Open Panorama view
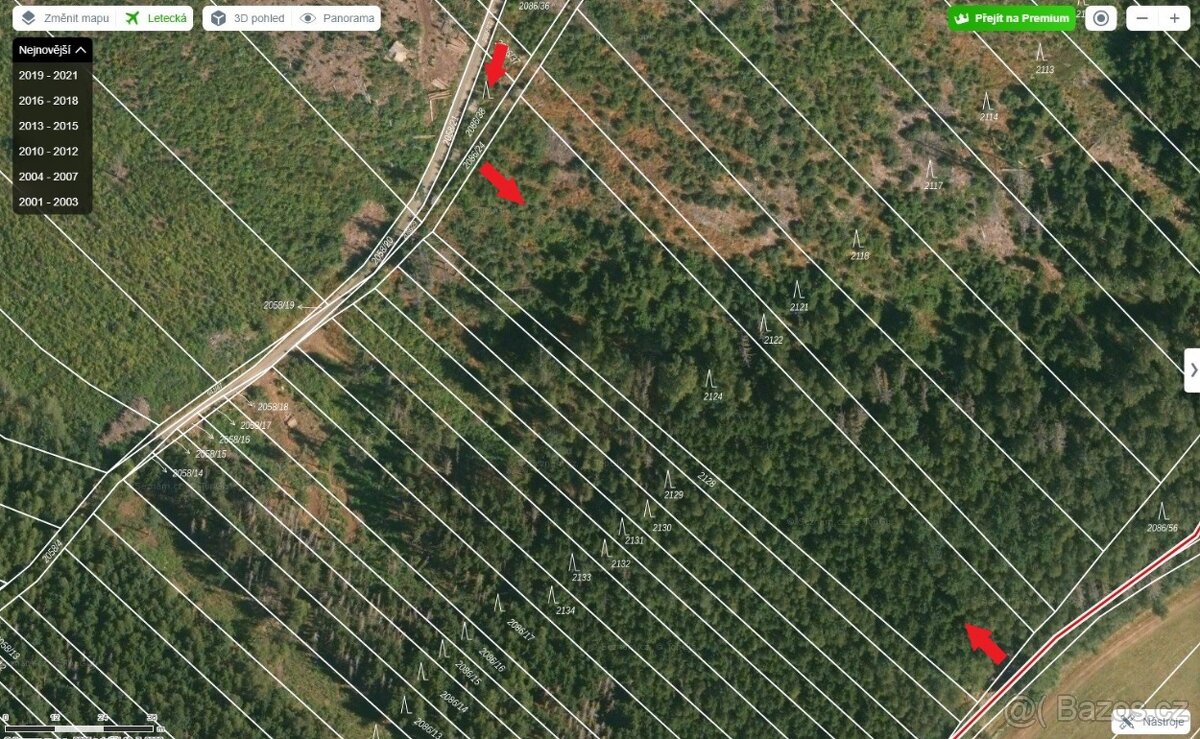Image resolution: width=1200 pixels, height=739 pixels. [x=338, y=18]
